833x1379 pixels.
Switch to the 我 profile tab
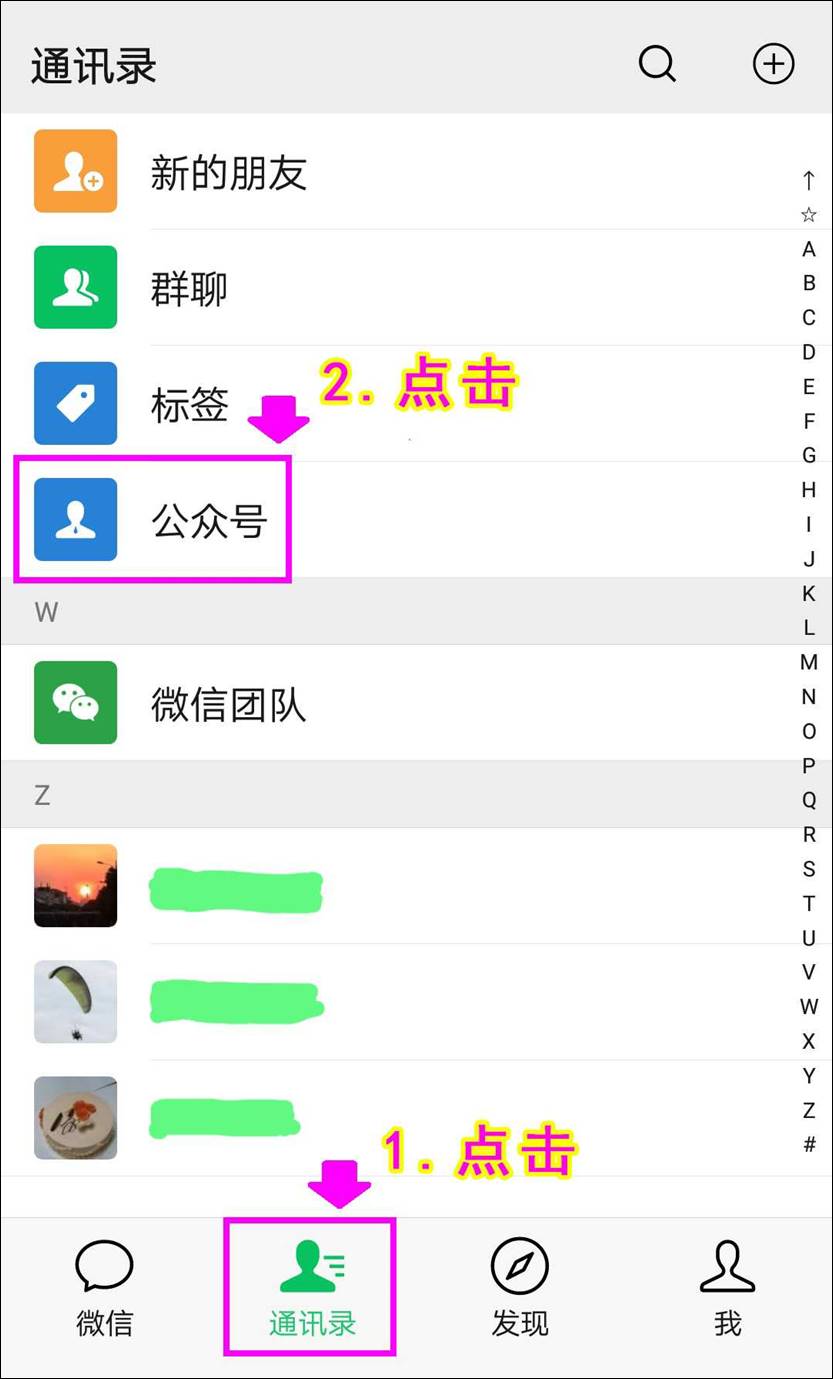[x=727, y=1288]
